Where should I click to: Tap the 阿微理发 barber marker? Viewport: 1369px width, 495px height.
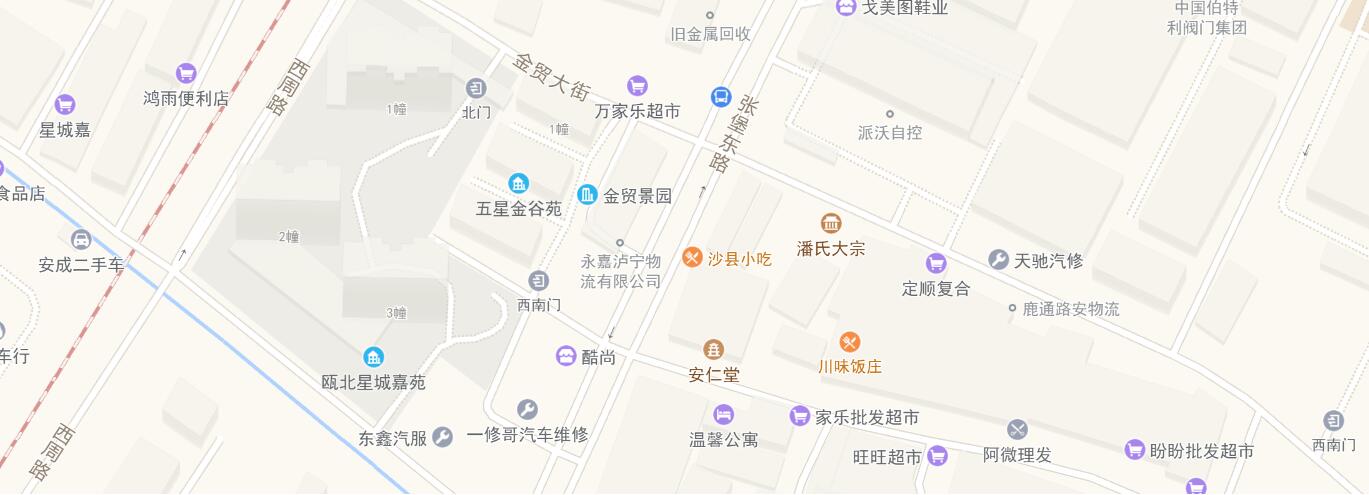point(1017,430)
